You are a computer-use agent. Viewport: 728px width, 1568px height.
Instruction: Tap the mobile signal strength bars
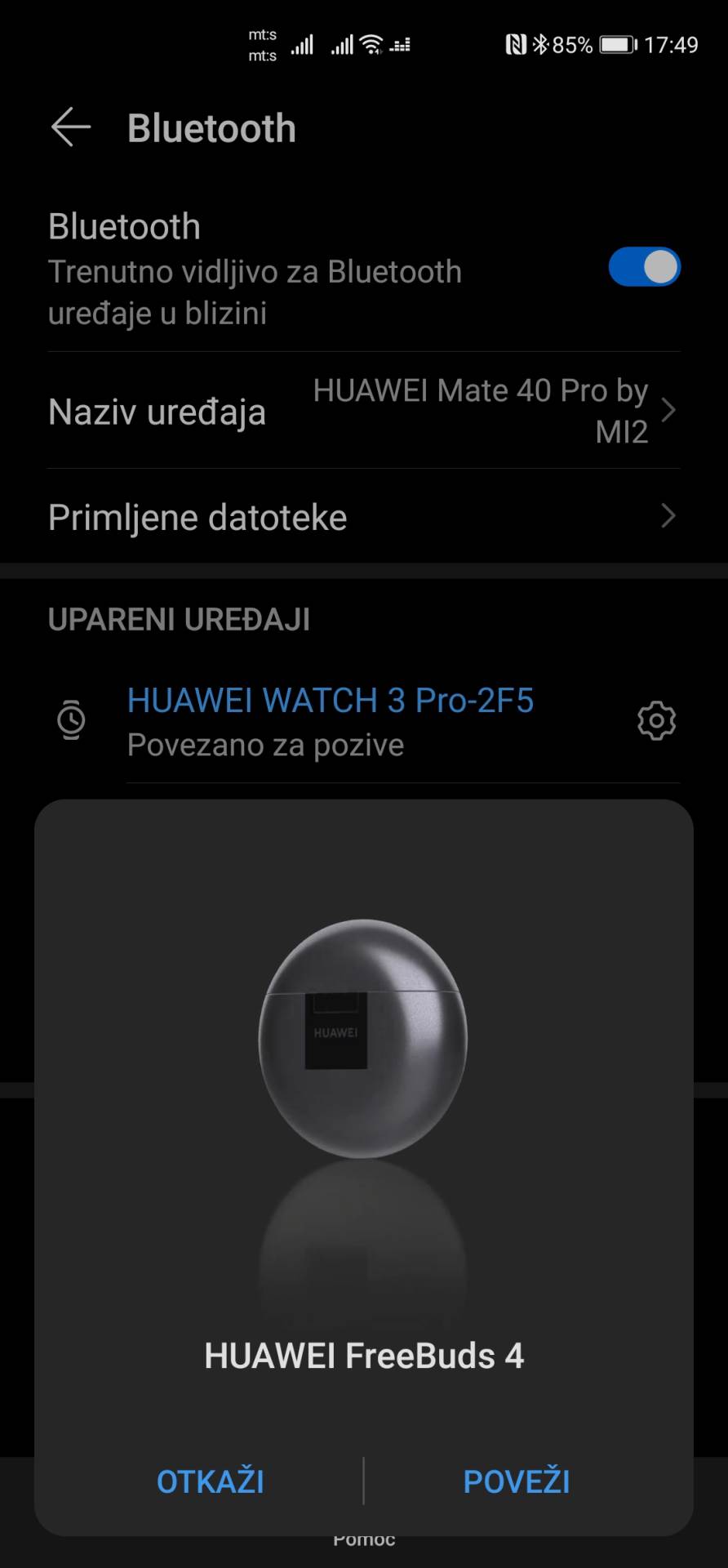tap(302, 47)
